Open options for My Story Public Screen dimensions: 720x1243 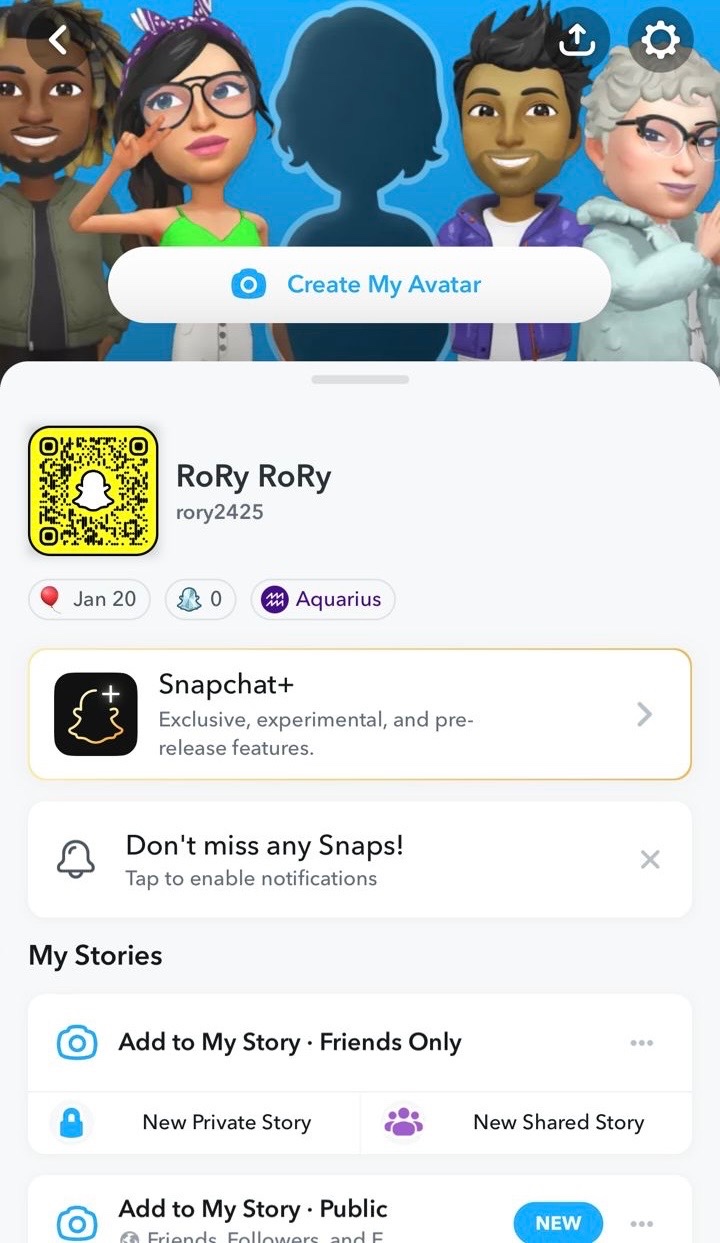coord(642,1223)
